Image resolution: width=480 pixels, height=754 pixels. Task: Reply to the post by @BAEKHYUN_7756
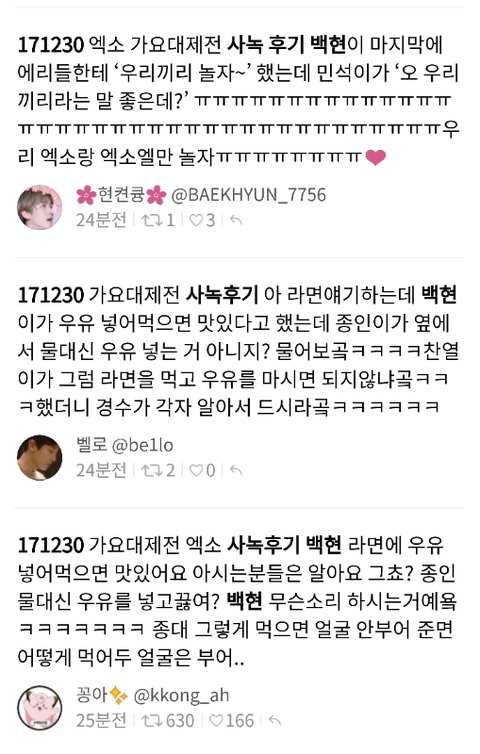pos(236,220)
